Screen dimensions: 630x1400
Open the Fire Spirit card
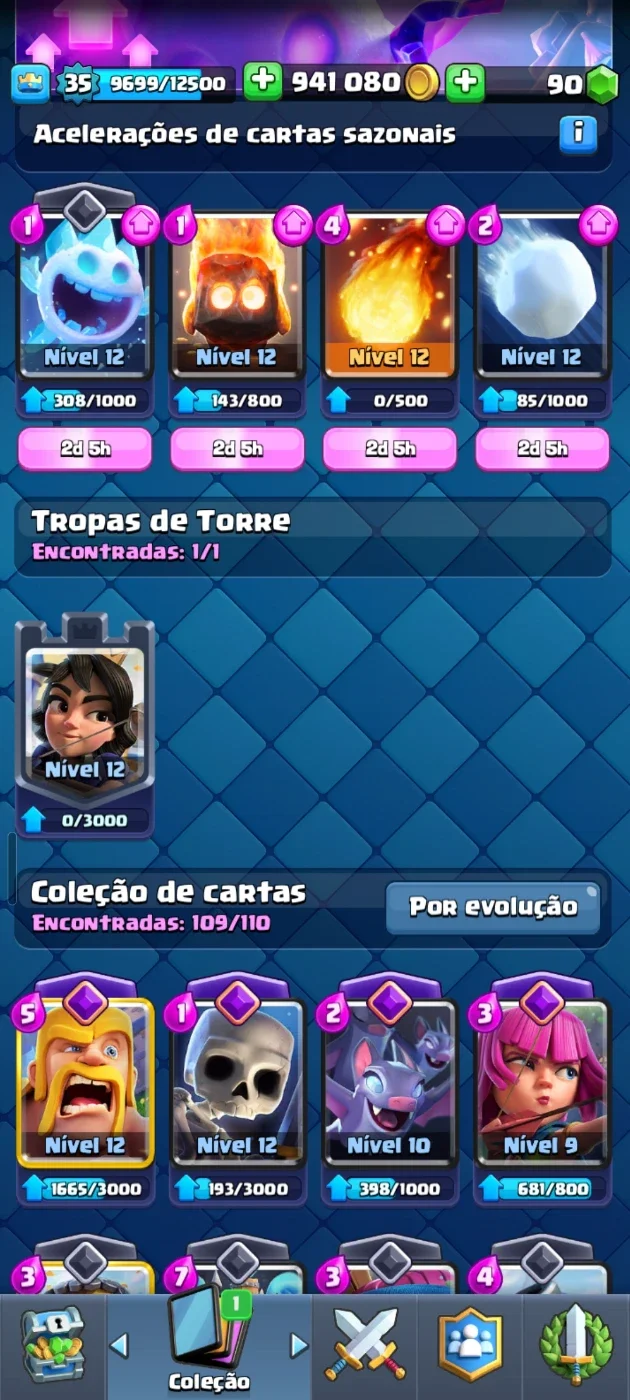tap(237, 300)
